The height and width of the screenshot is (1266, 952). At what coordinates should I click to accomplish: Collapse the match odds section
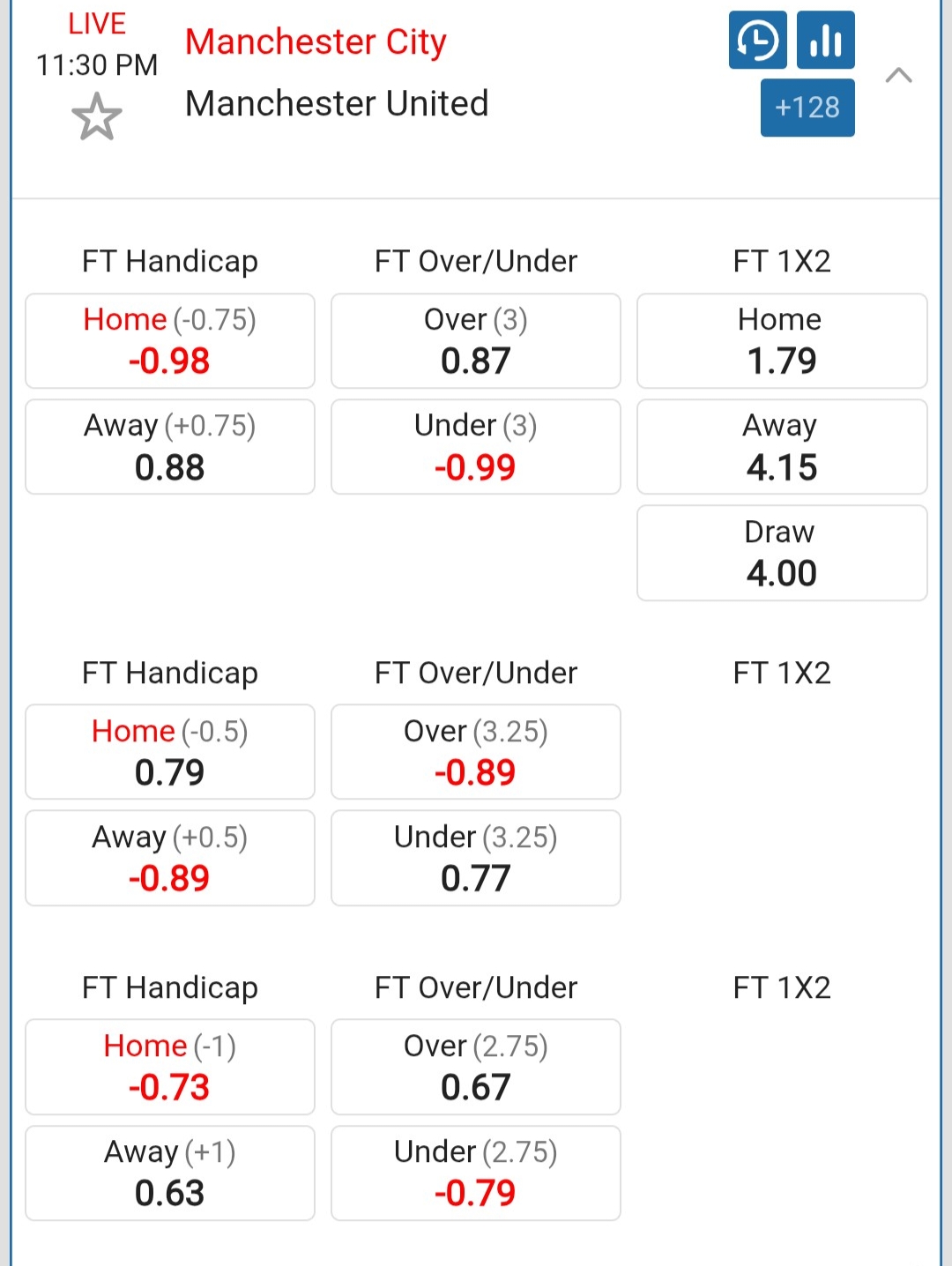(898, 76)
